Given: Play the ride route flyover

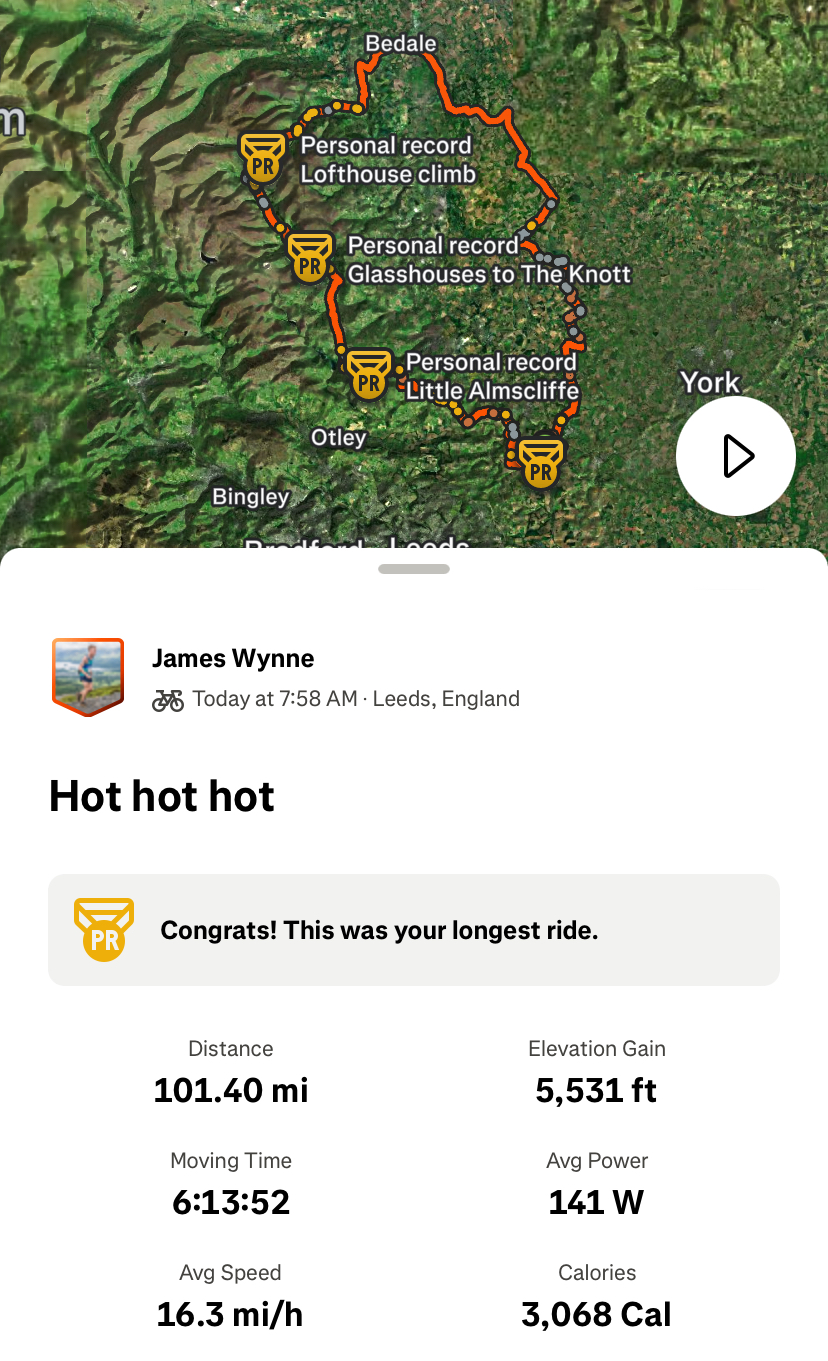Looking at the screenshot, I should click(x=736, y=456).
